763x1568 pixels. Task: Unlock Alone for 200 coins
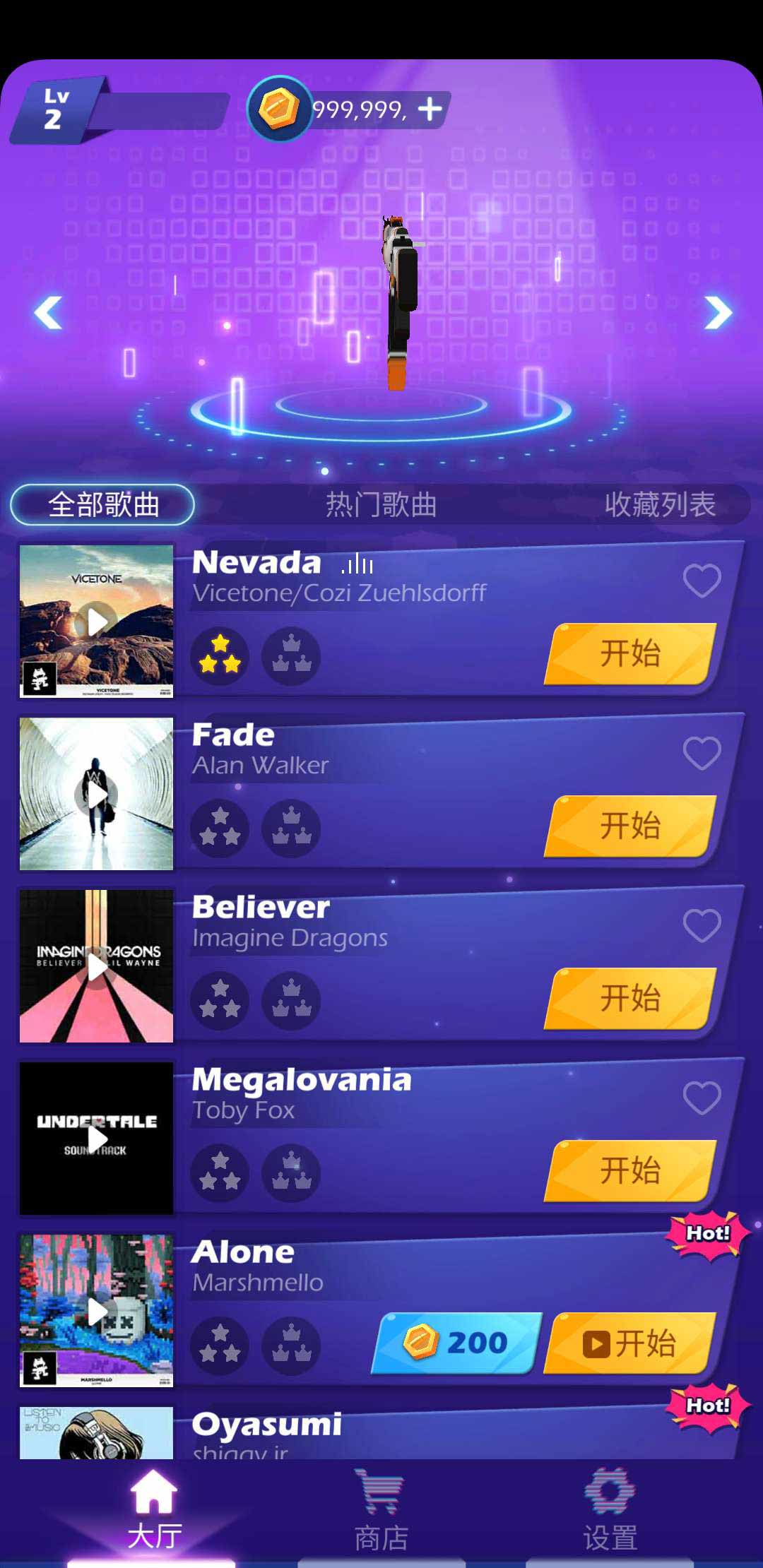[456, 1343]
